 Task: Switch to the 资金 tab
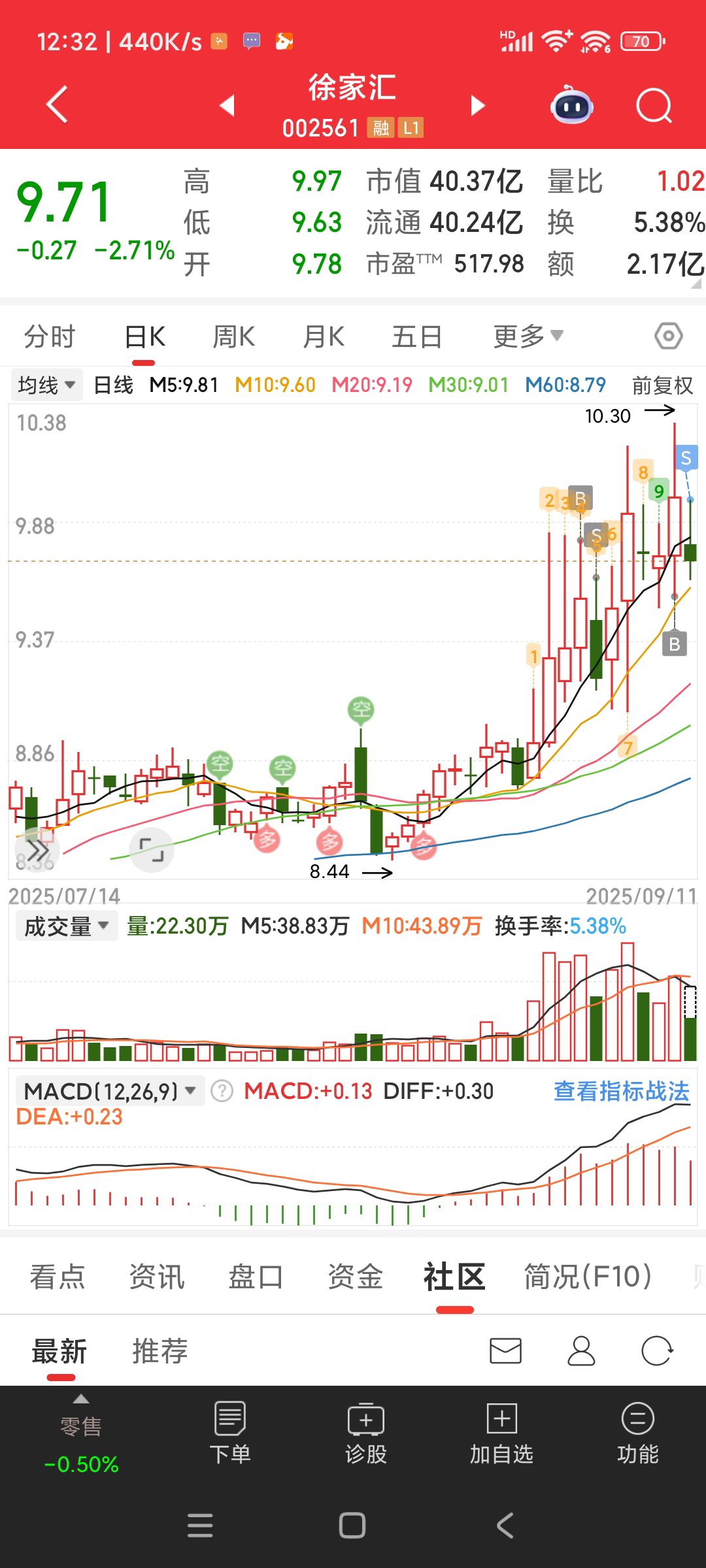tap(355, 1277)
